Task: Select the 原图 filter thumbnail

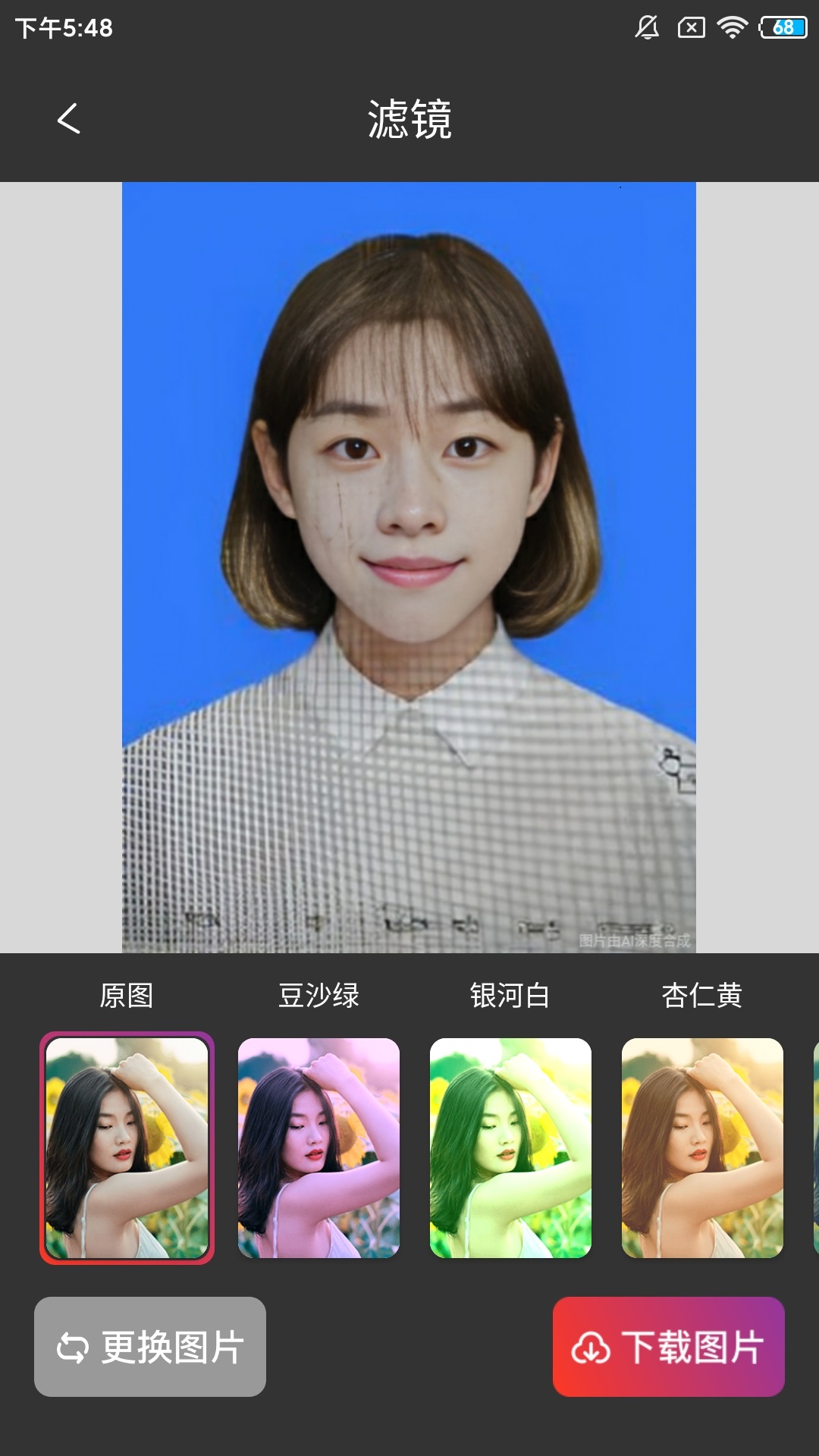Action: 127,1147
